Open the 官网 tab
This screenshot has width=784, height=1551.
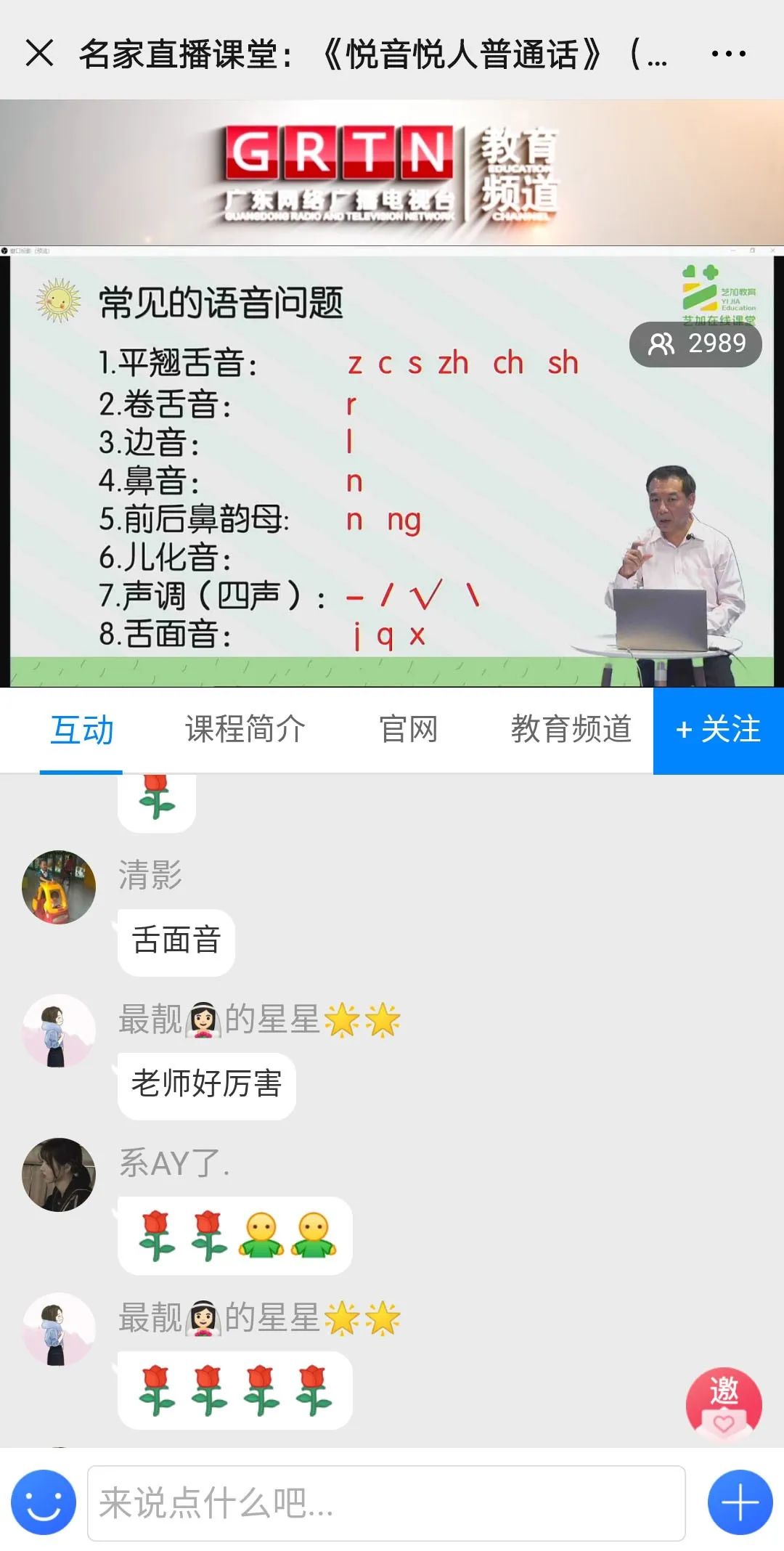tap(408, 730)
